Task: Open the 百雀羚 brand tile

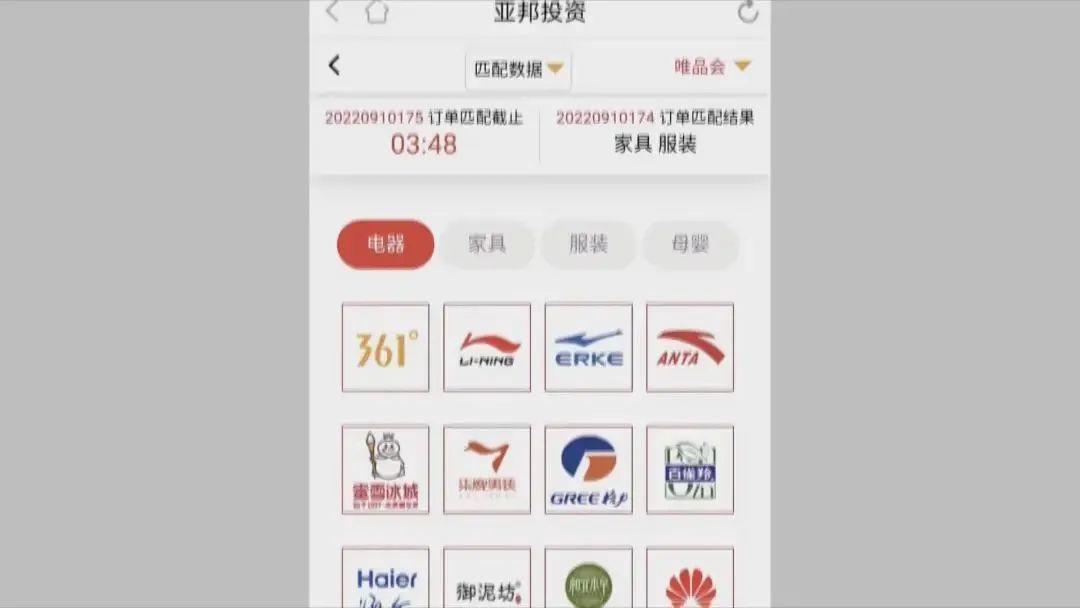Action: tap(690, 469)
